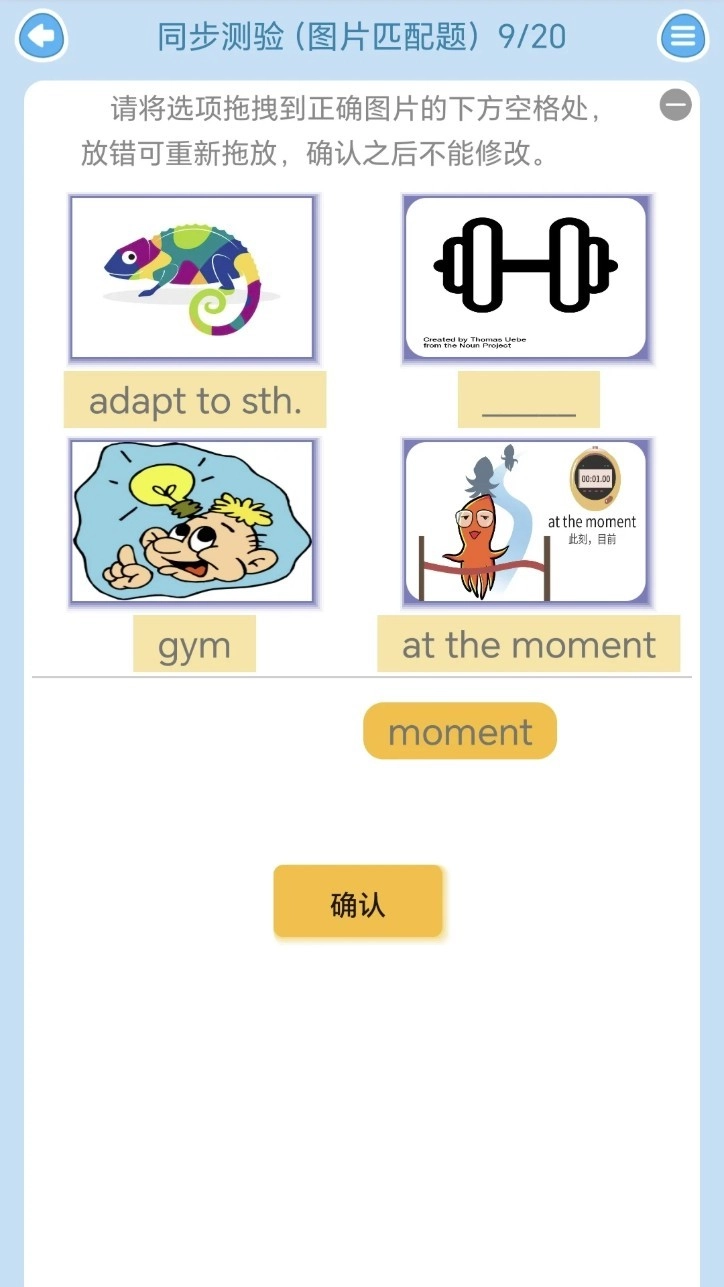This screenshot has height=1287, width=724.
Task: Select the 'gym' answer label
Action: point(194,644)
